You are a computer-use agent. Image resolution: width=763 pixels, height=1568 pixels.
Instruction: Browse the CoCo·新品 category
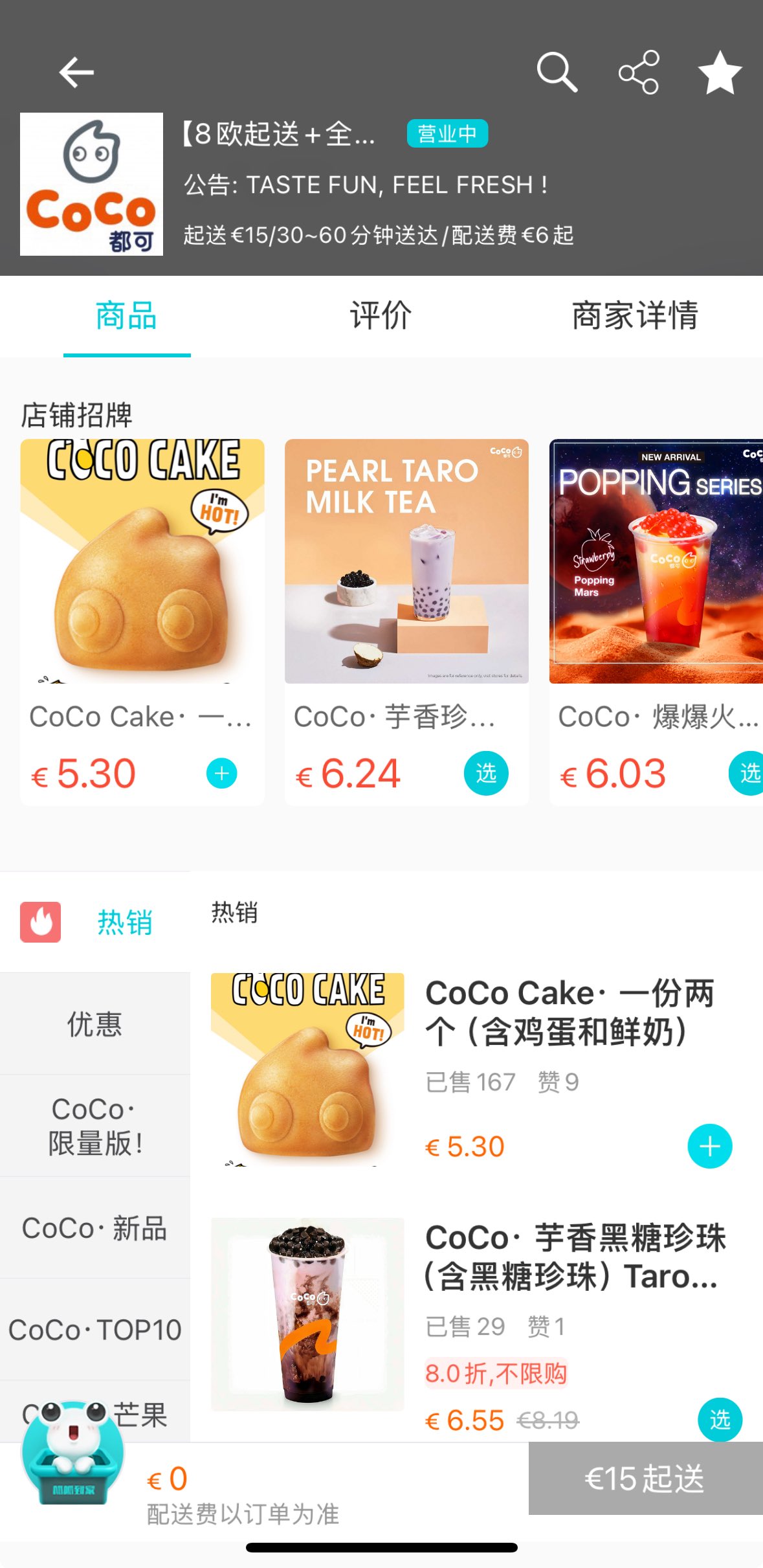95,1228
